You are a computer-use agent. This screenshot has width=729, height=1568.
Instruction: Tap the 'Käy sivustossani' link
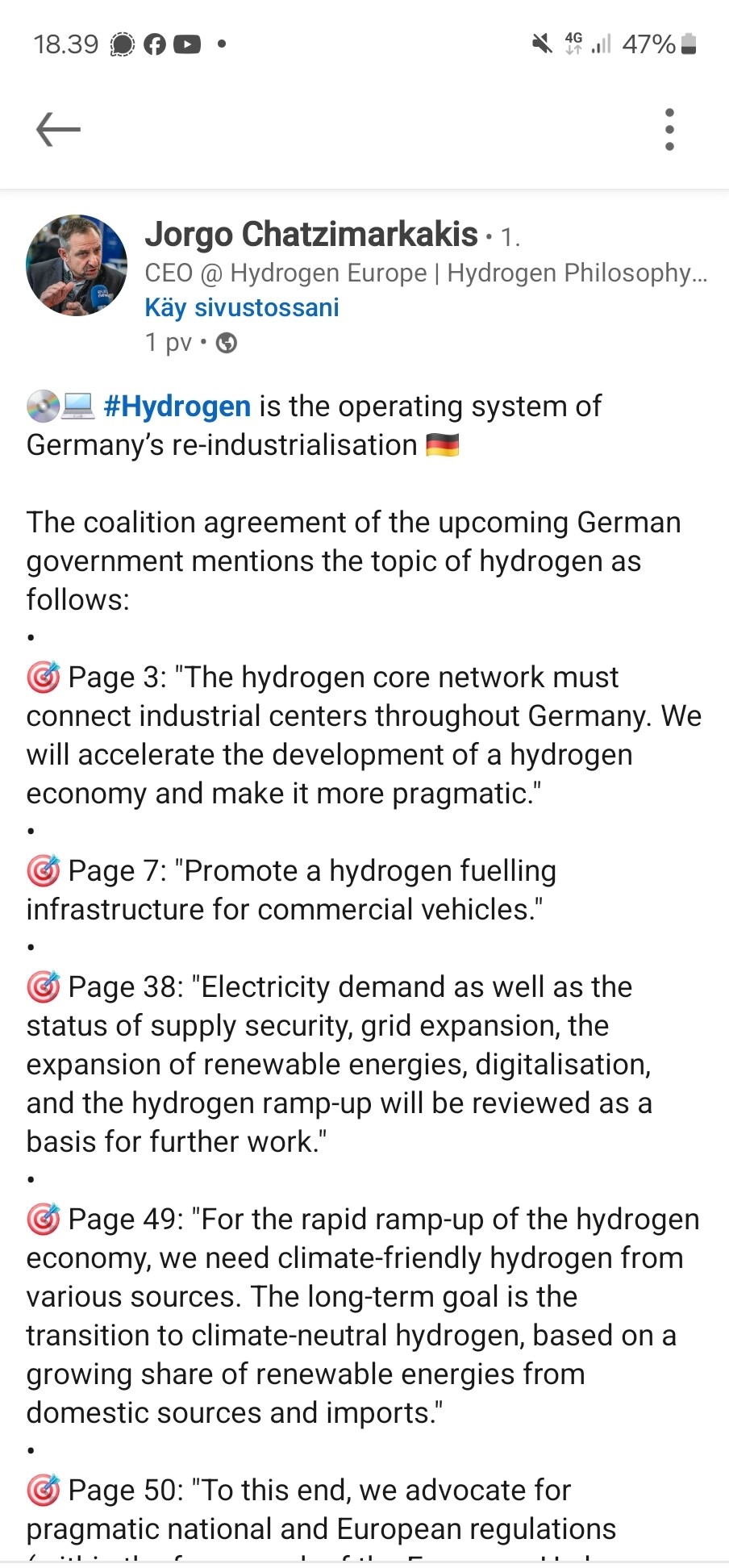point(242,307)
